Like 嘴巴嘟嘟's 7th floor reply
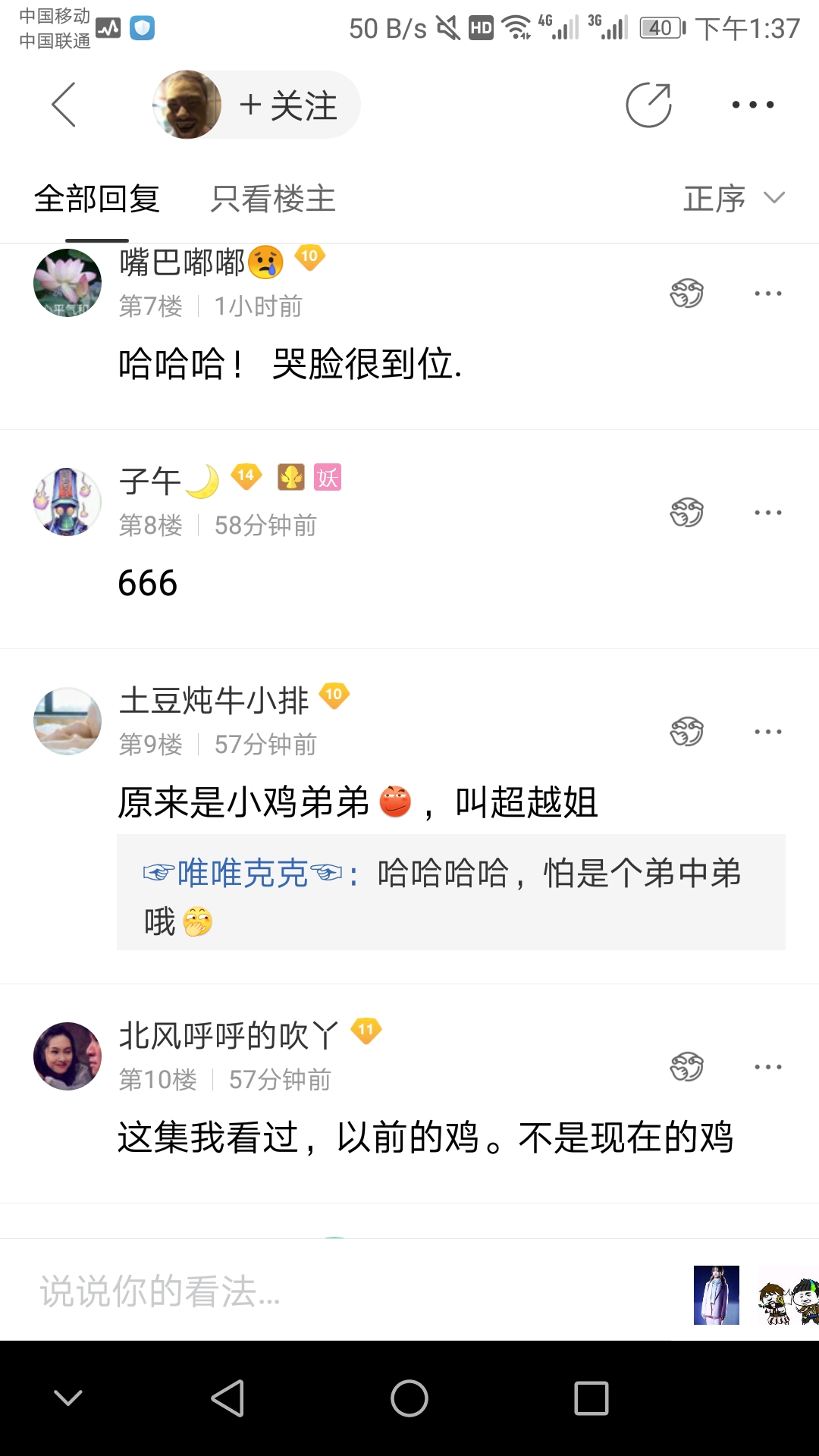The width and height of the screenshot is (819, 1456). (x=686, y=293)
